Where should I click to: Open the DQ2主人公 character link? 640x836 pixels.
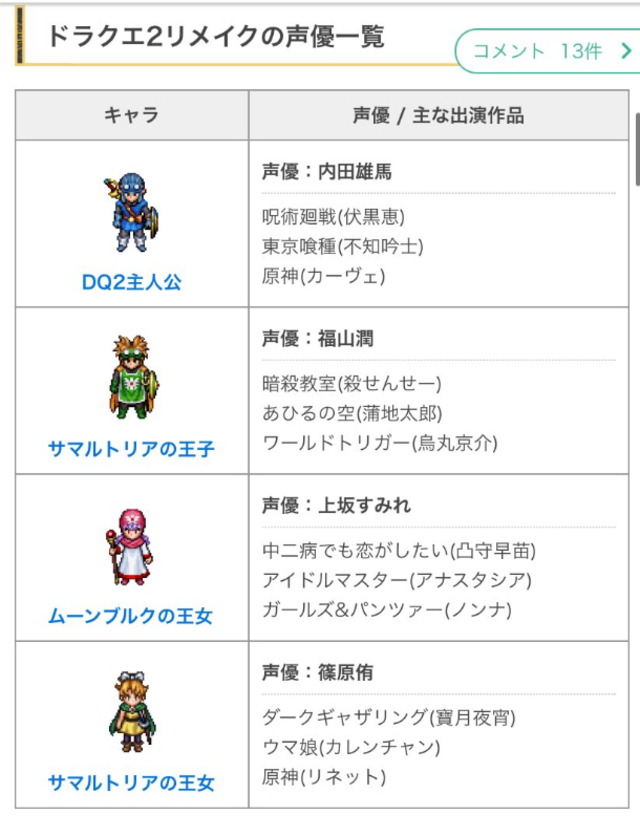[x=131, y=283]
